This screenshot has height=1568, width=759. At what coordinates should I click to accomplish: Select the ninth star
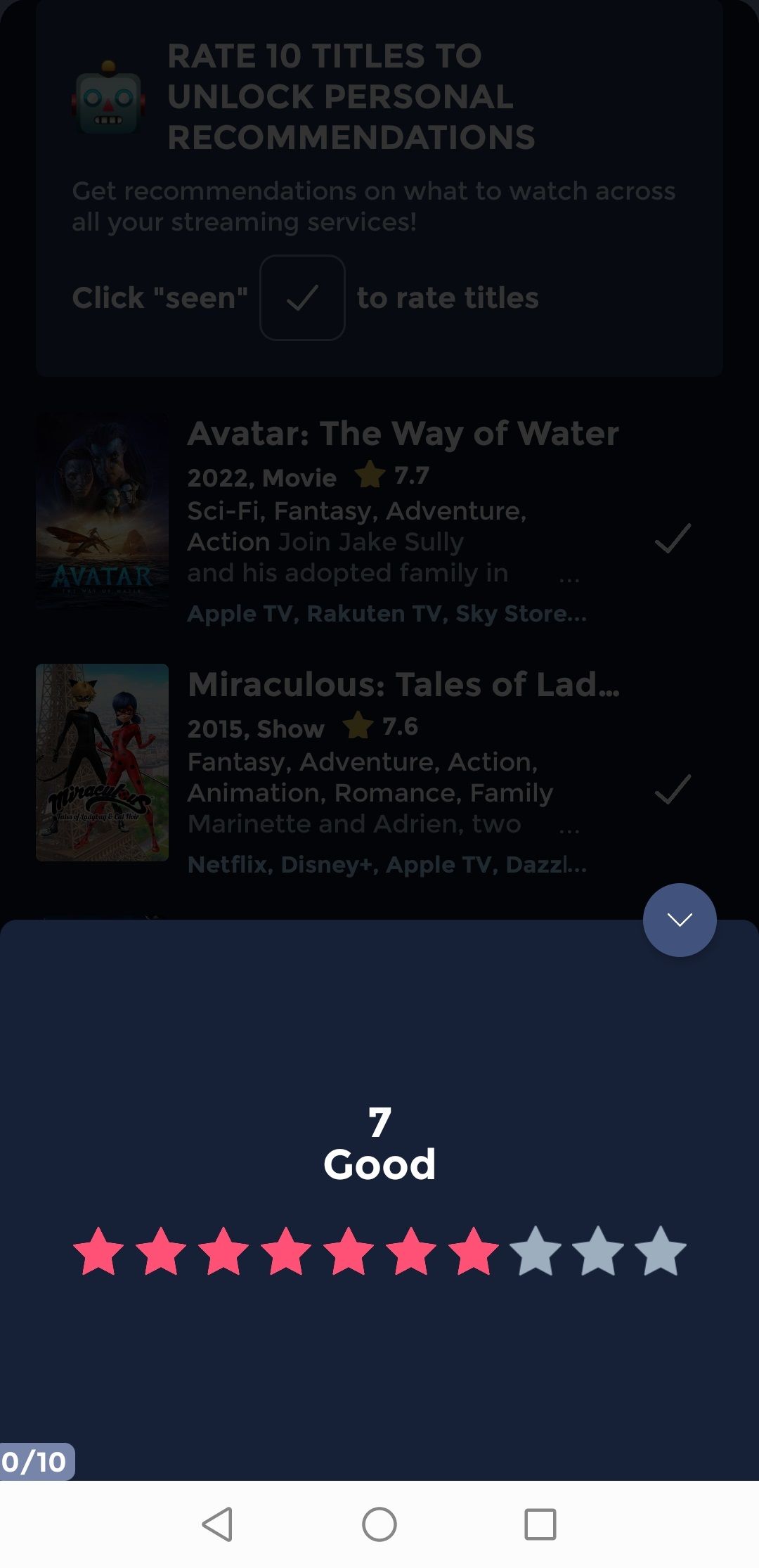coord(598,1252)
